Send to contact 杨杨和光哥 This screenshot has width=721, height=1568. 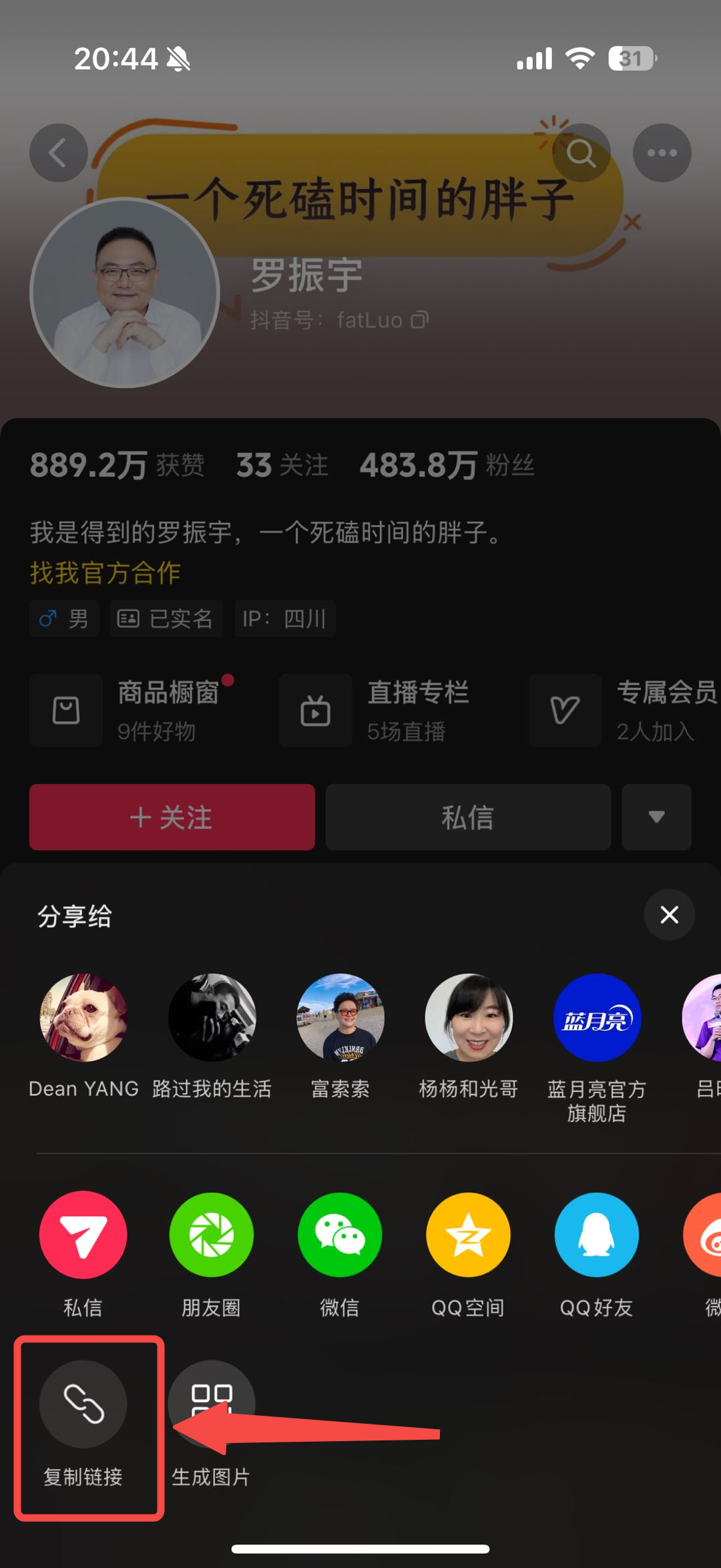(x=468, y=1017)
